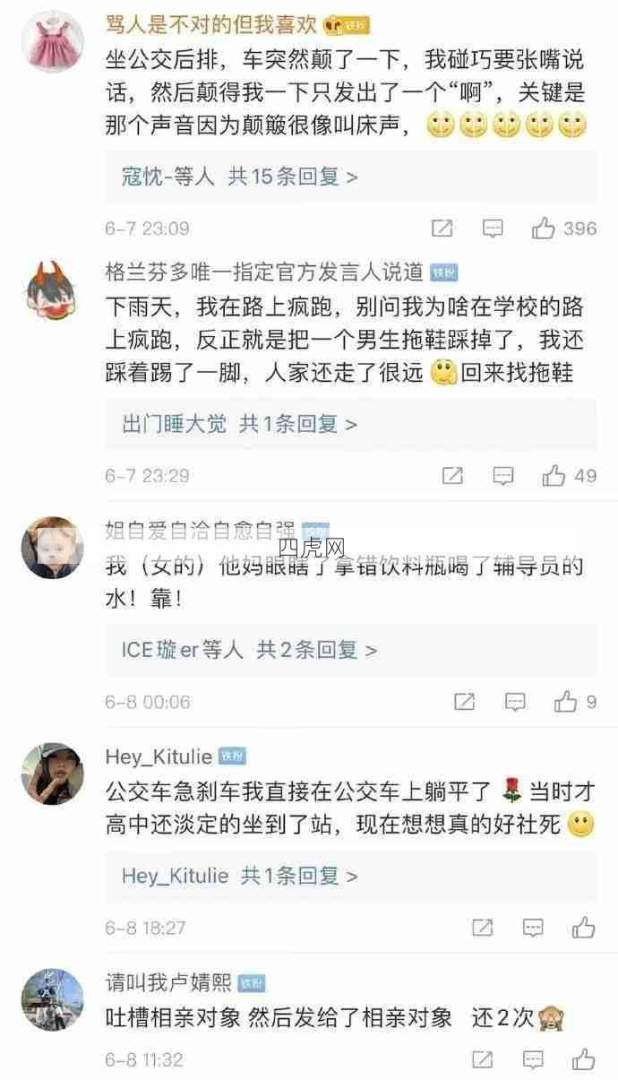Open Hey_Kitulie's profile from the username
The image size is (618, 1080).
pos(160,757)
